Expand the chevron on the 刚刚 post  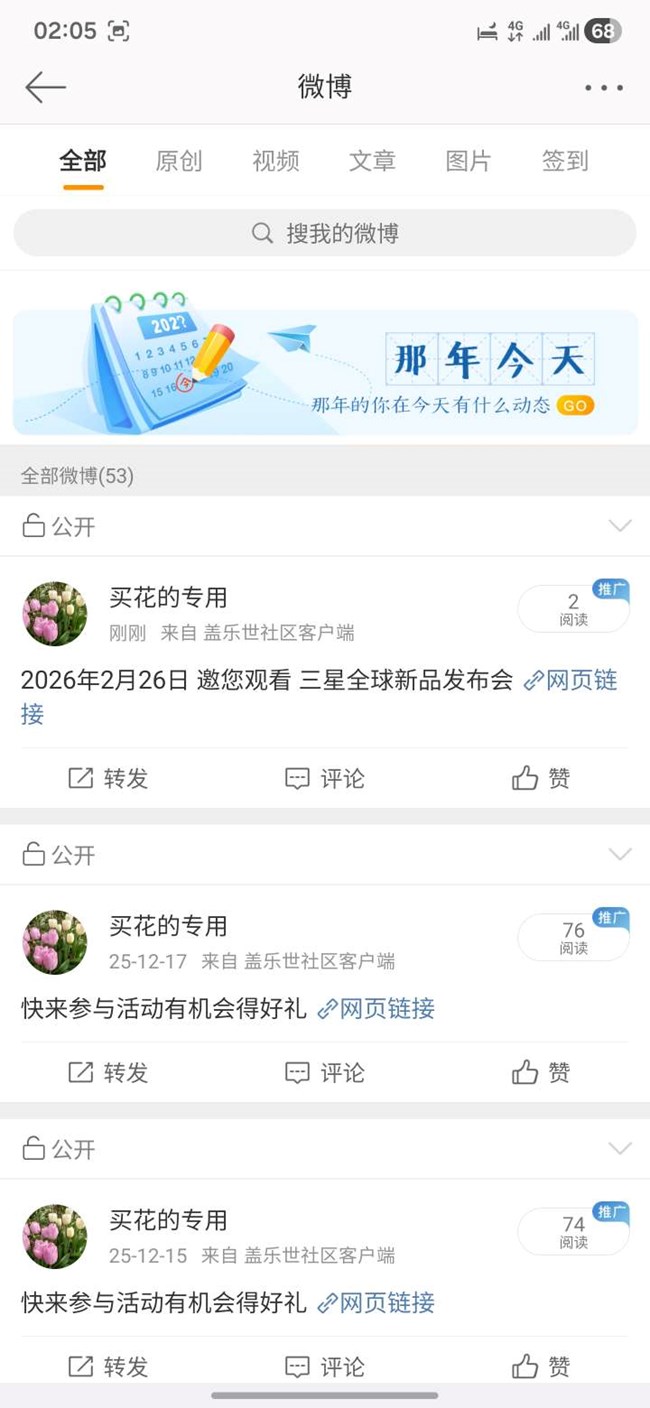(620, 526)
